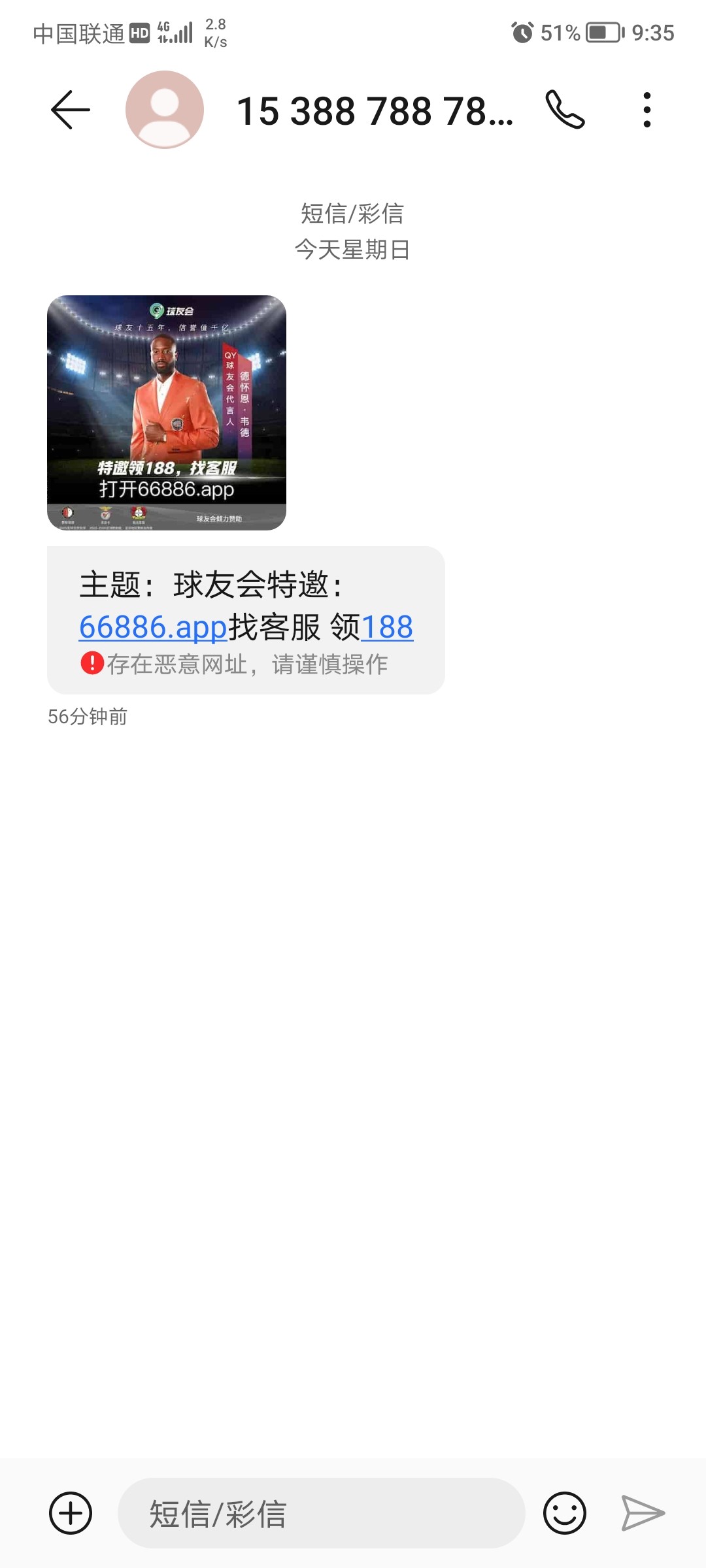Tap the 66886.app link in the message
The width and height of the screenshot is (706, 1568).
[x=153, y=627]
